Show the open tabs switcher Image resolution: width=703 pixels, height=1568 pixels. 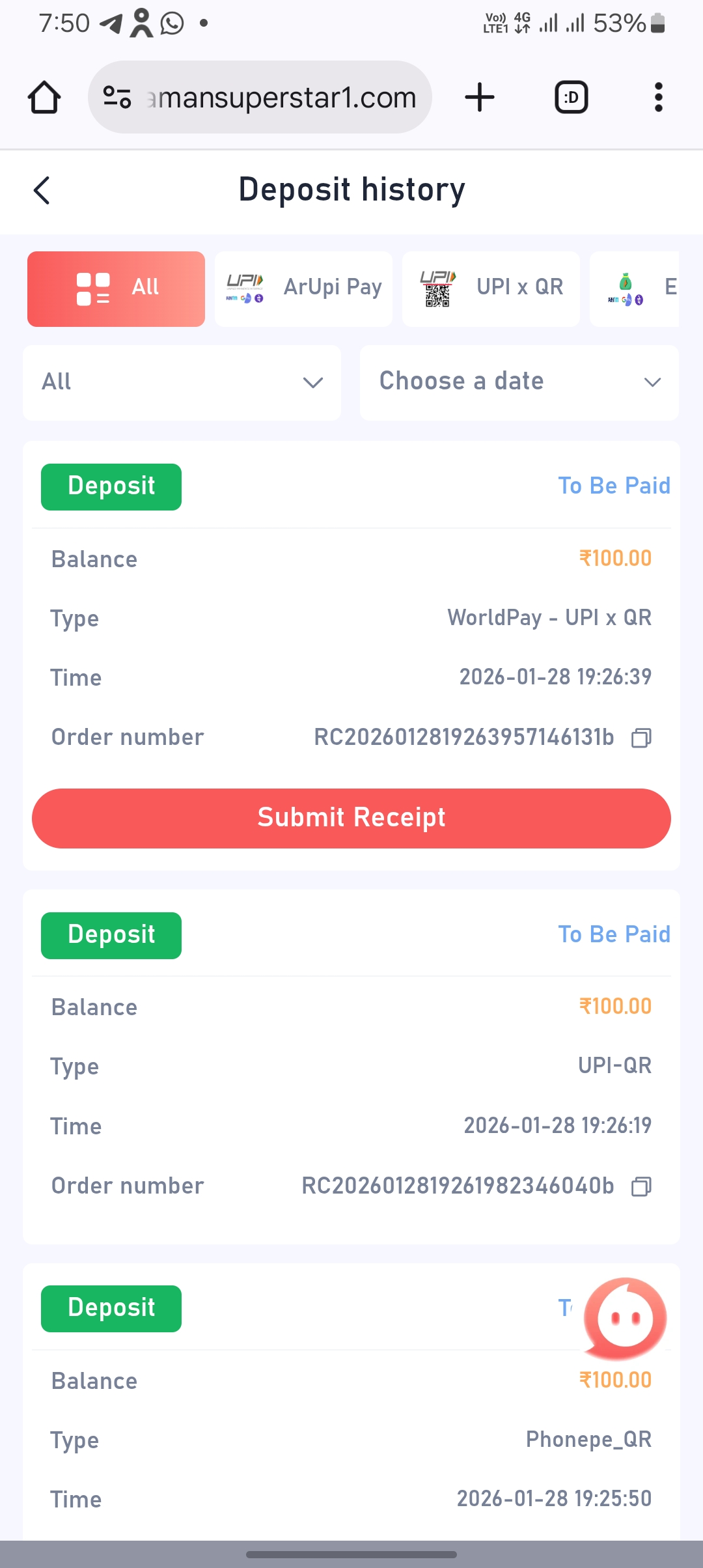571,98
